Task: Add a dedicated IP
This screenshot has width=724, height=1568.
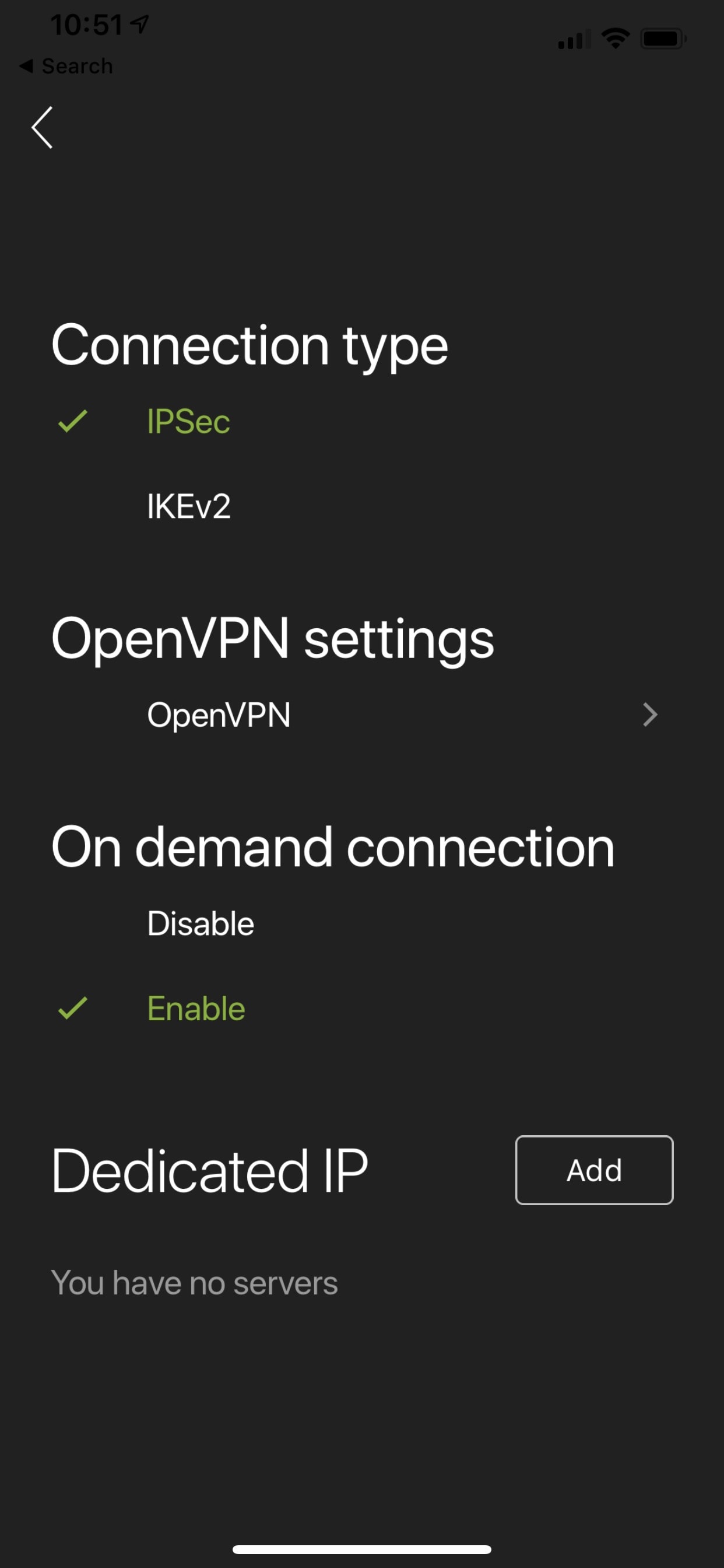Action: [x=594, y=1170]
